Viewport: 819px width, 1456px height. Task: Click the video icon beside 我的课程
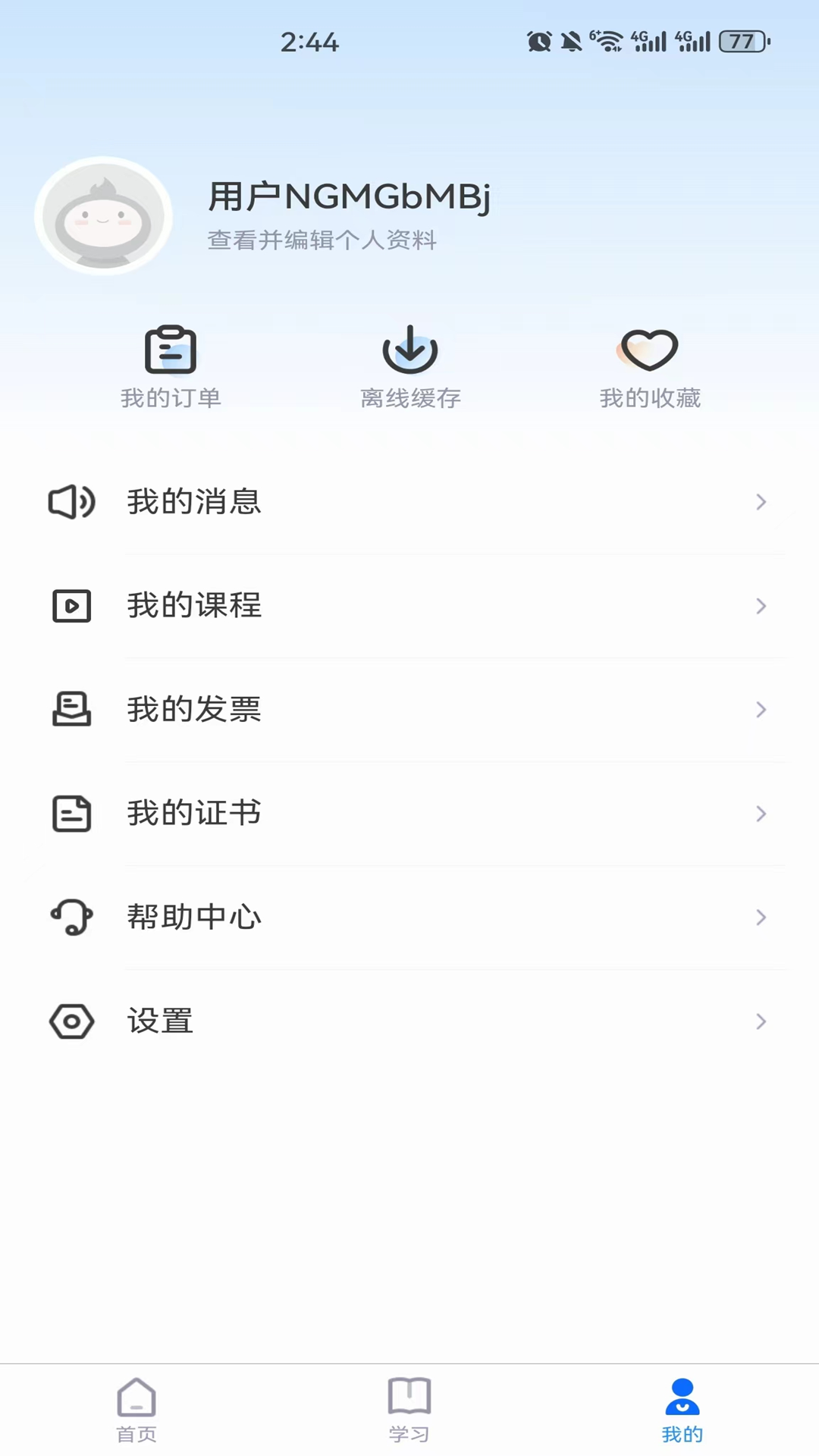pos(71,606)
